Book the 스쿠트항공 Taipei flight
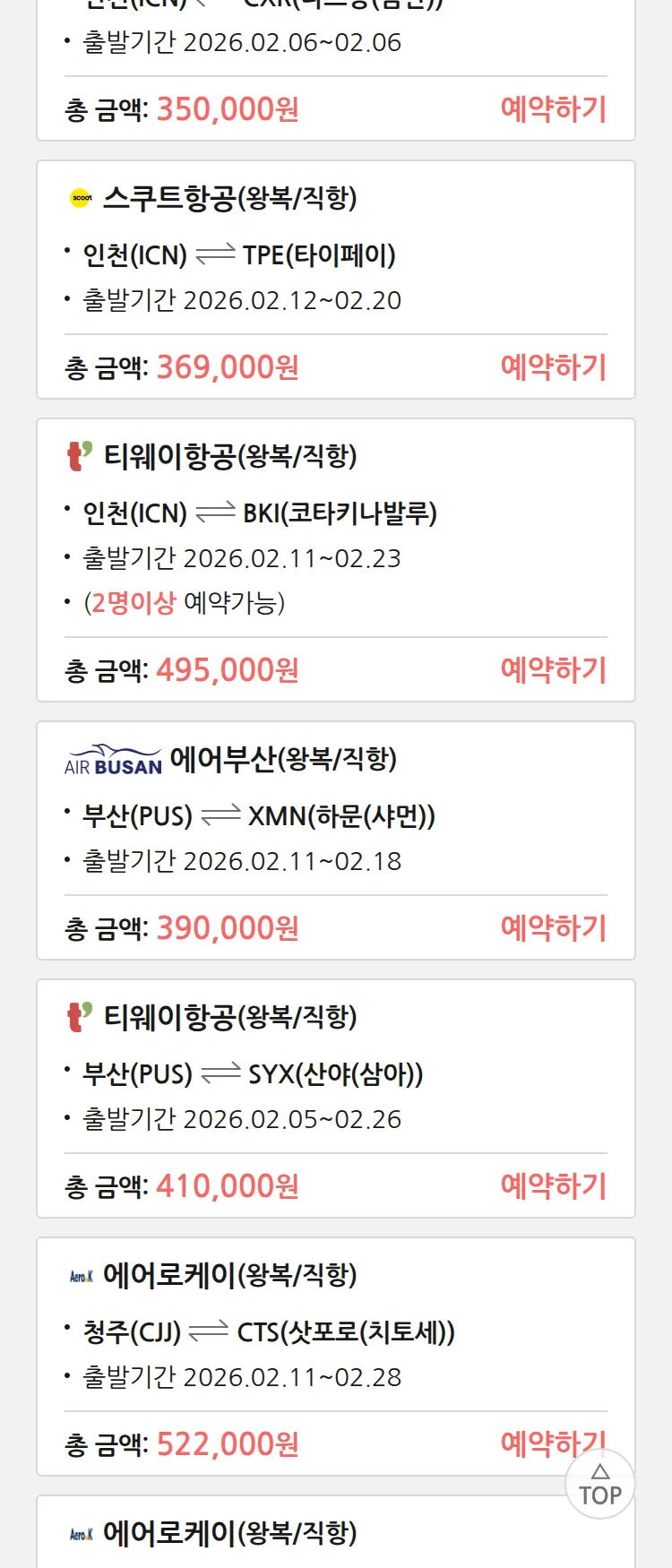The image size is (672, 1568). point(553,367)
